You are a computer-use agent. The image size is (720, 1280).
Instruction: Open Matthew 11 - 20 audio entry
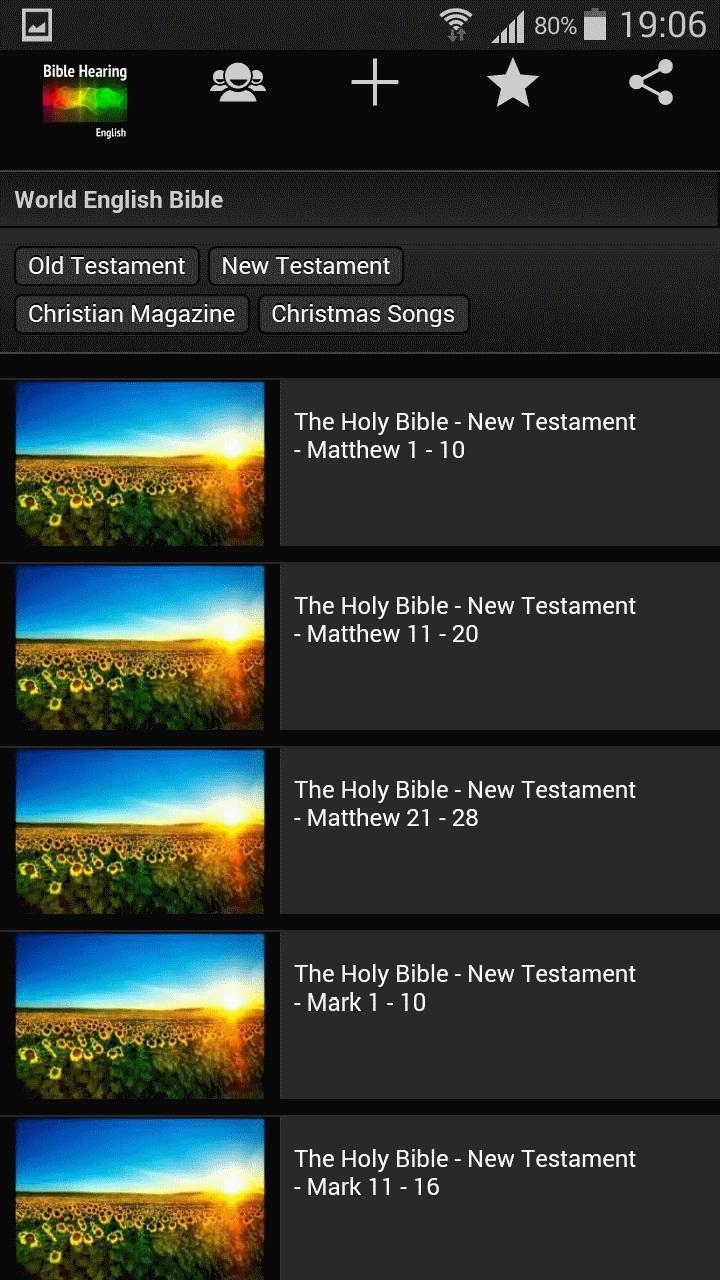[x=465, y=619]
